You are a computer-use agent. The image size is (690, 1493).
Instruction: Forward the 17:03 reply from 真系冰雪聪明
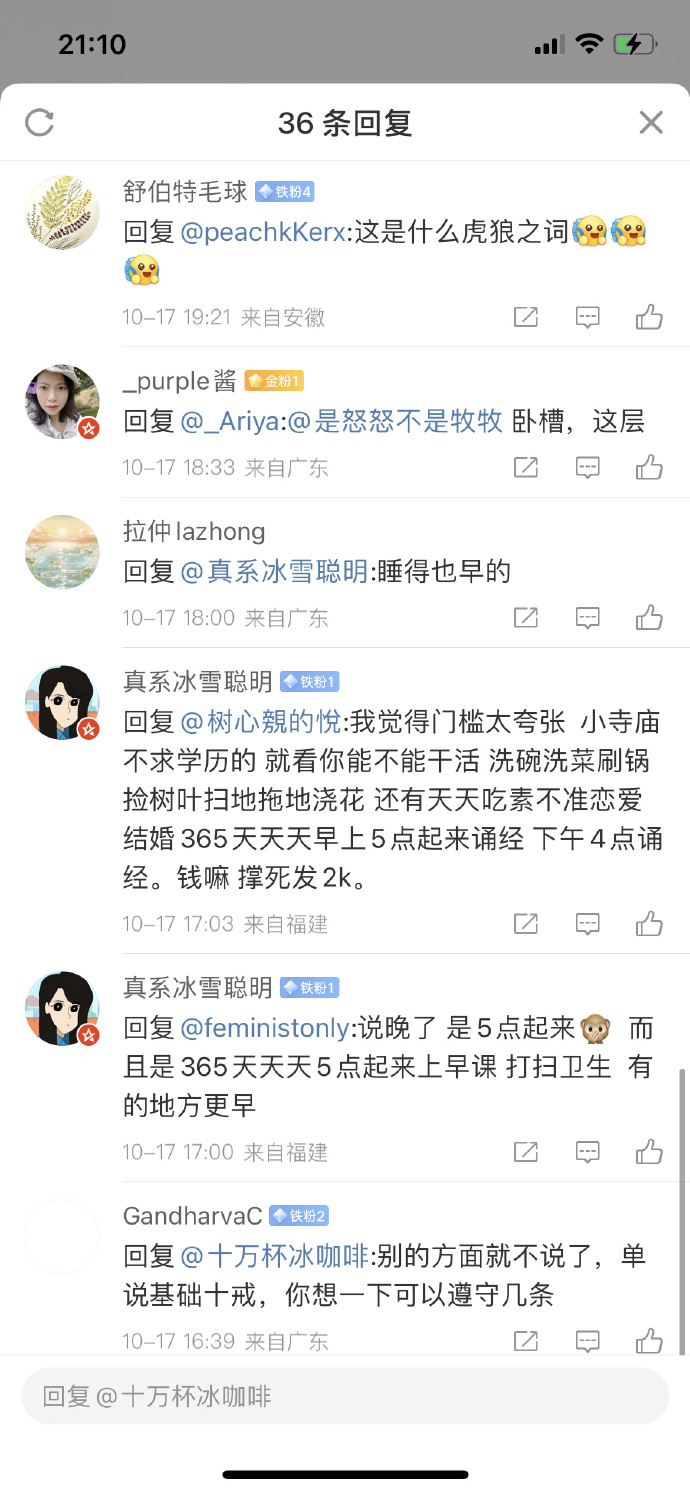click(x=526, y=923)
